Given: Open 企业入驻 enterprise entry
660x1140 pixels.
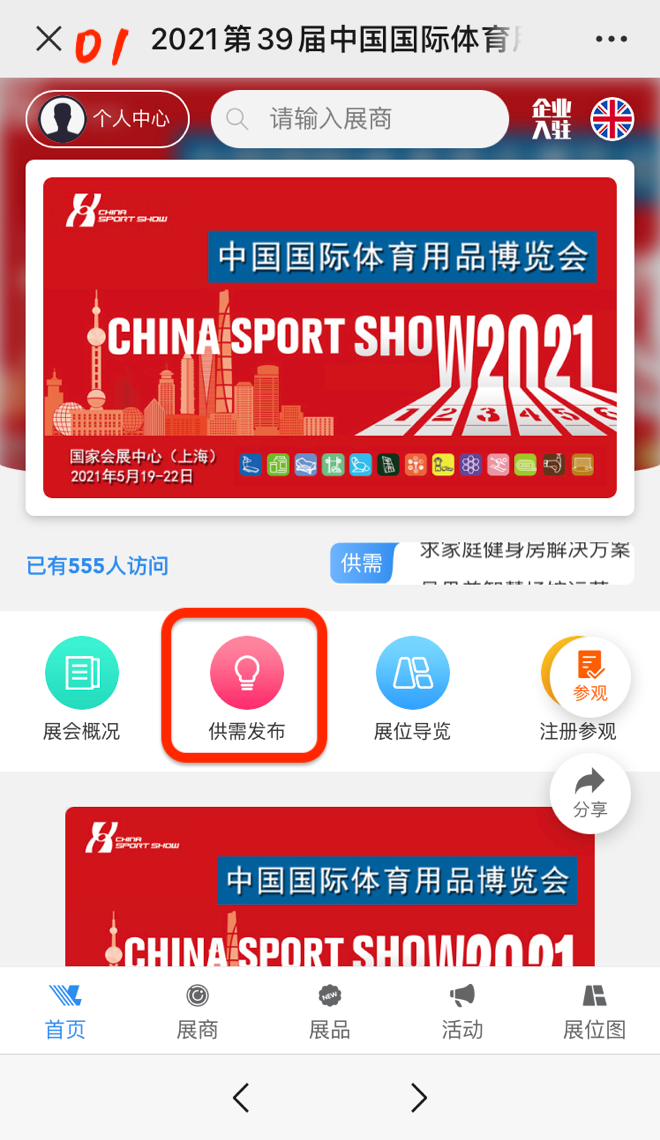Looking at the screenshot, I should (552, 119).
